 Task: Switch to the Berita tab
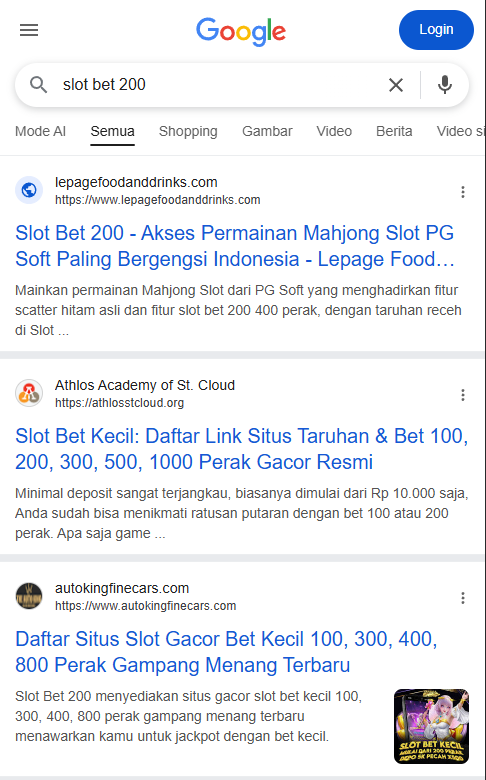394,131
